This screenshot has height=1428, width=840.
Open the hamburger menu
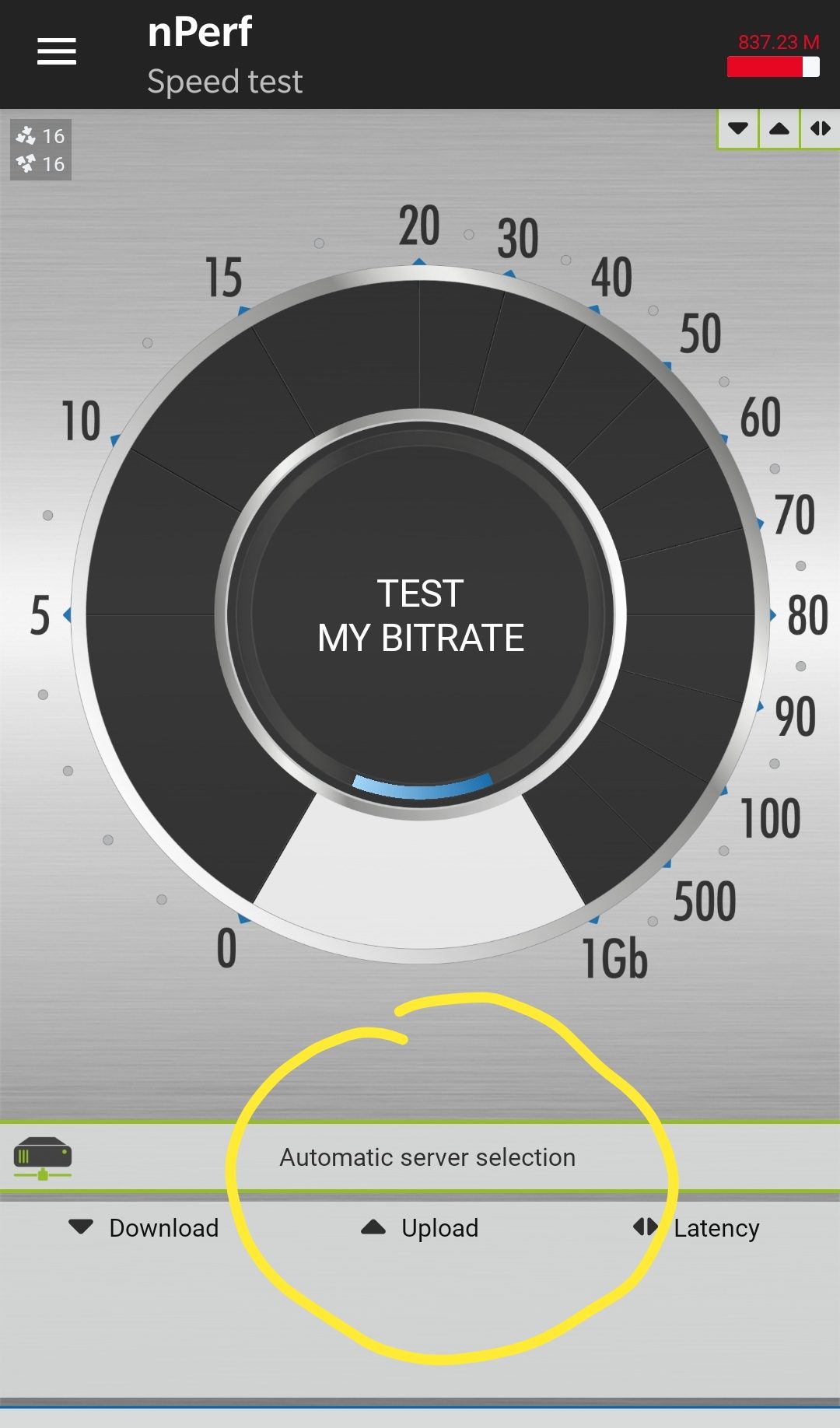pos(57,51)
